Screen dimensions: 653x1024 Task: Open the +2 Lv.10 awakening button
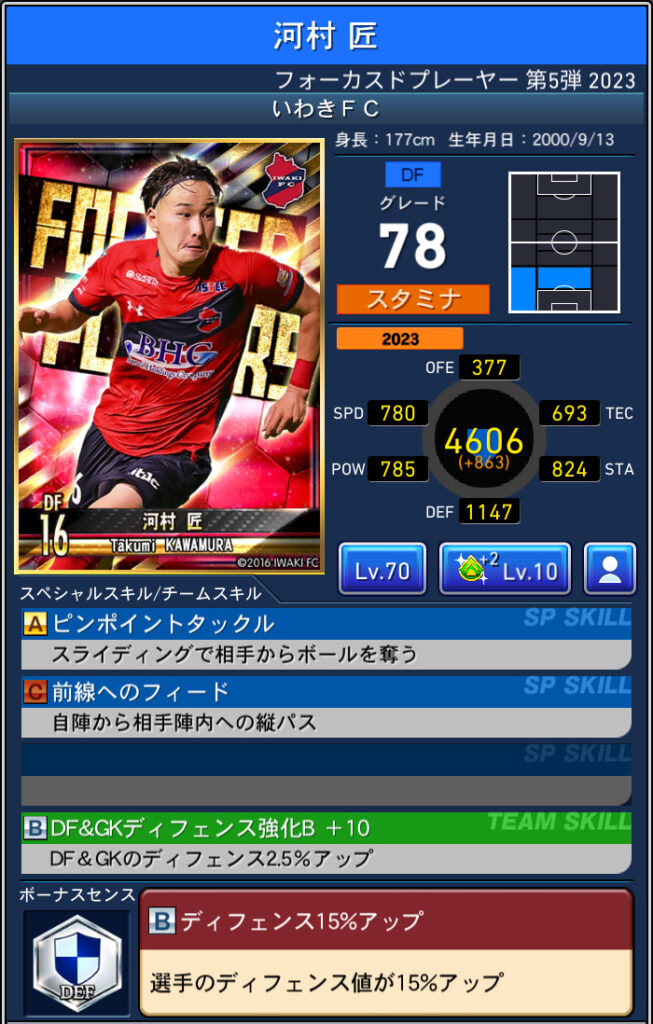tap(505, 570)
